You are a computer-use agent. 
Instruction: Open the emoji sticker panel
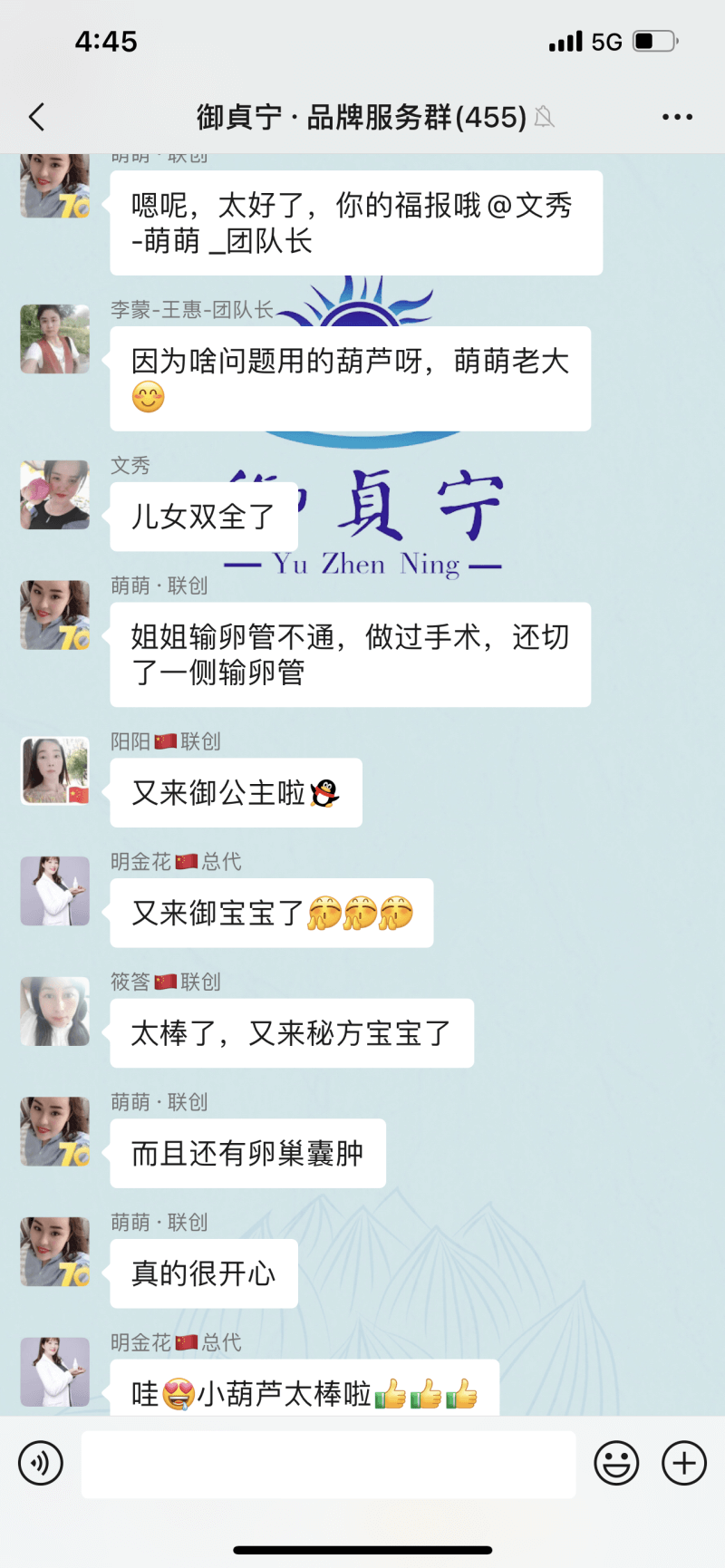(x=616, y=1463)
